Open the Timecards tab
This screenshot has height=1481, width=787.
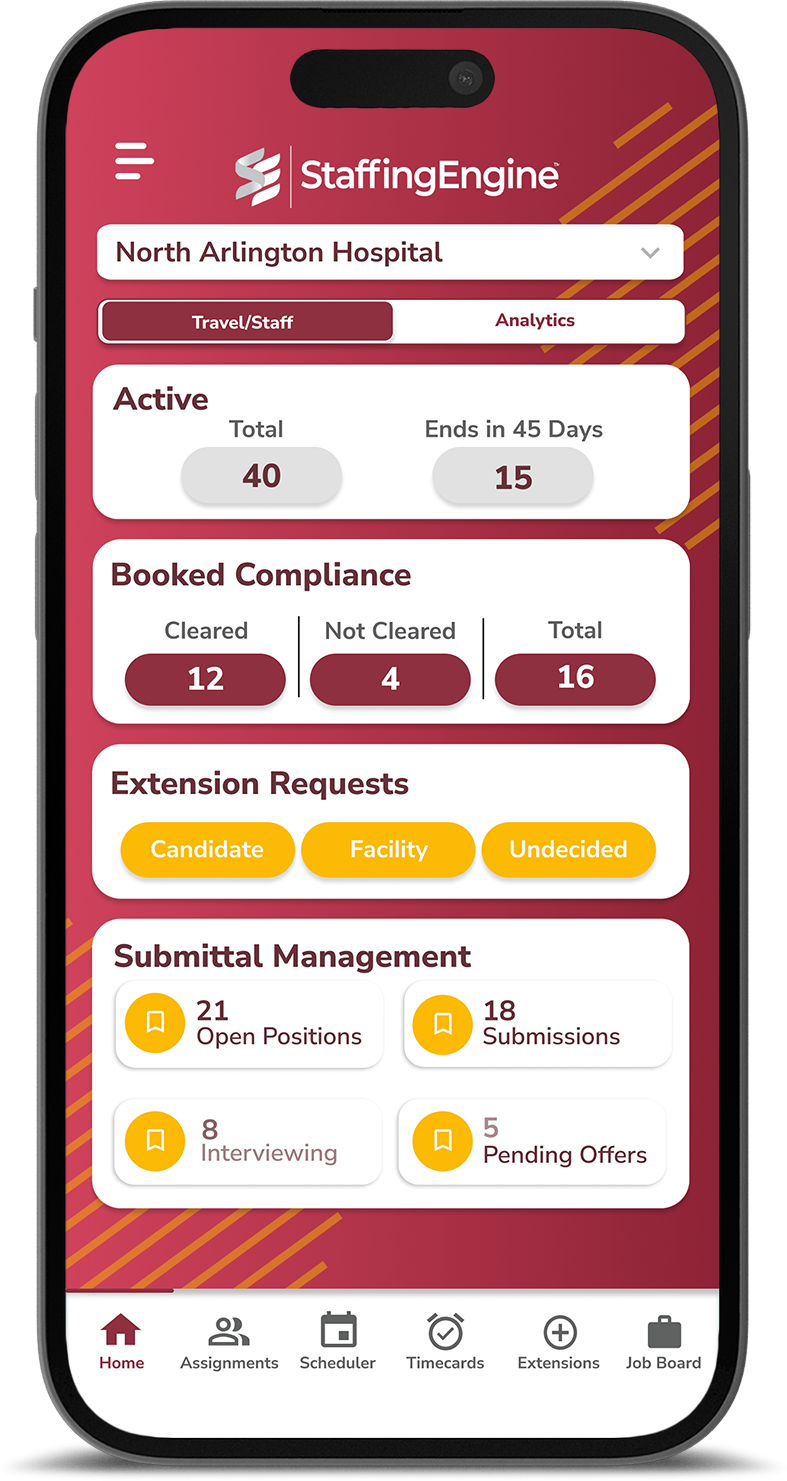pos(445,1343)
